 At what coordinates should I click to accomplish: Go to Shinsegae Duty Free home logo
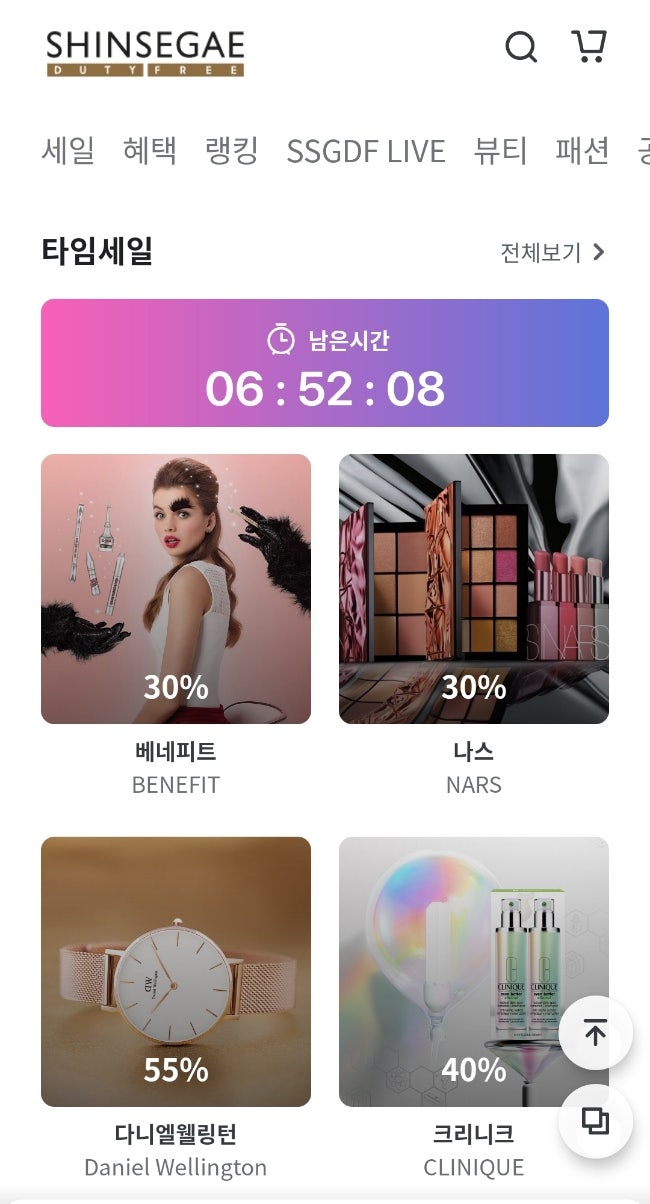point(145,53)
